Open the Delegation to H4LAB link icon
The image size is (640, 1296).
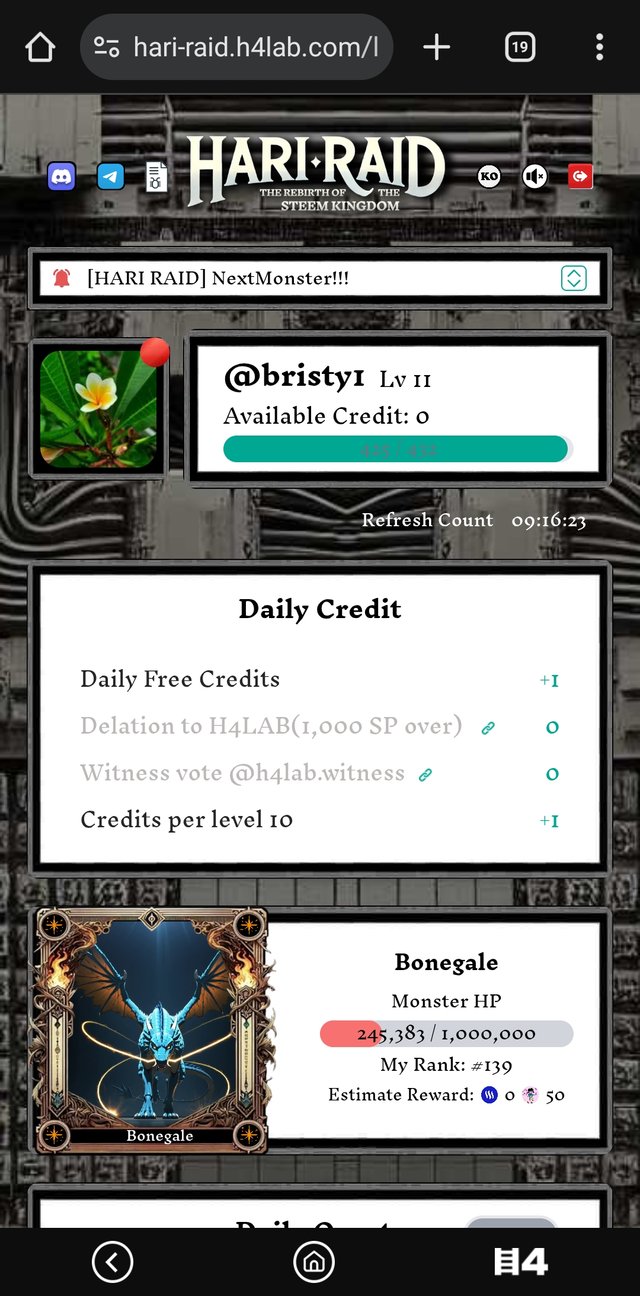pos(488,728)
